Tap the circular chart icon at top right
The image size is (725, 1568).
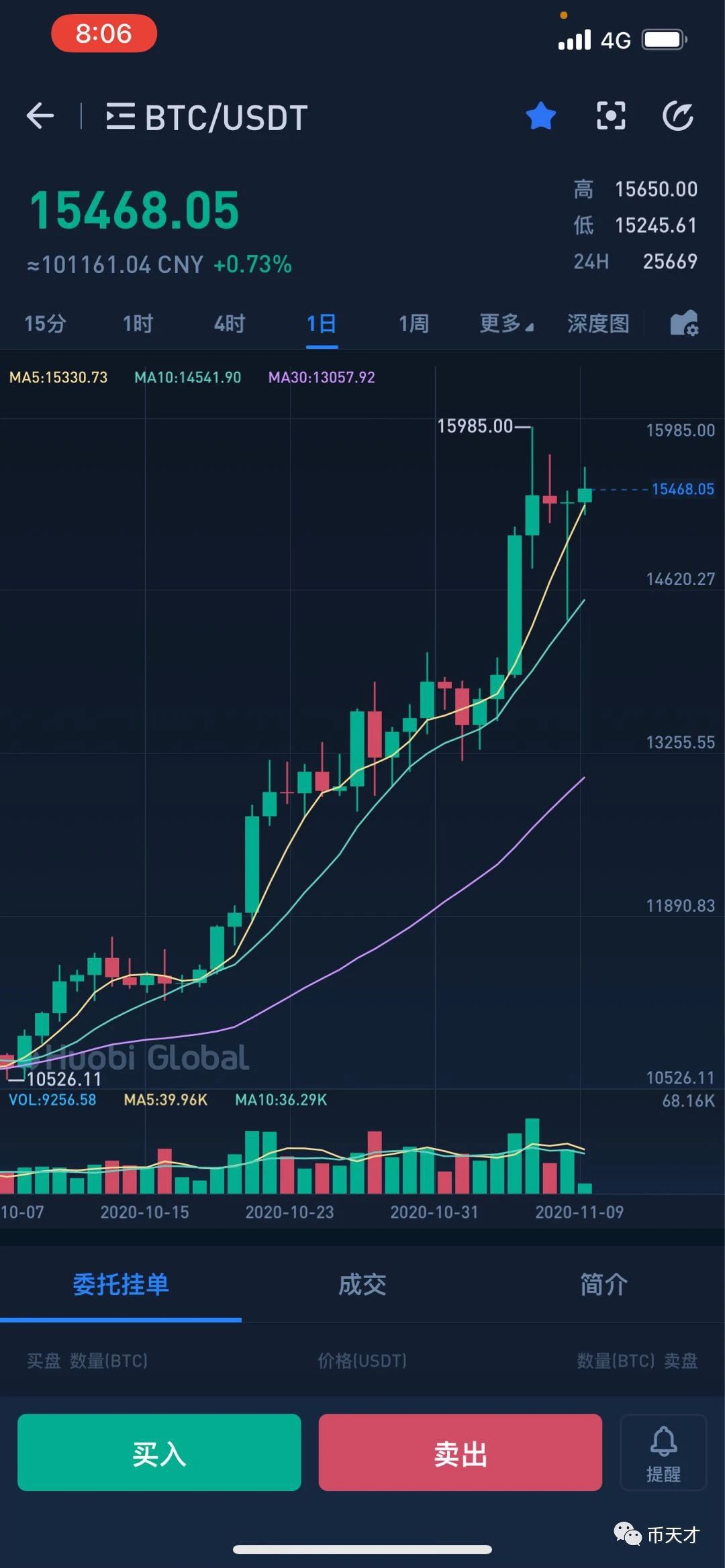[678, 116]
